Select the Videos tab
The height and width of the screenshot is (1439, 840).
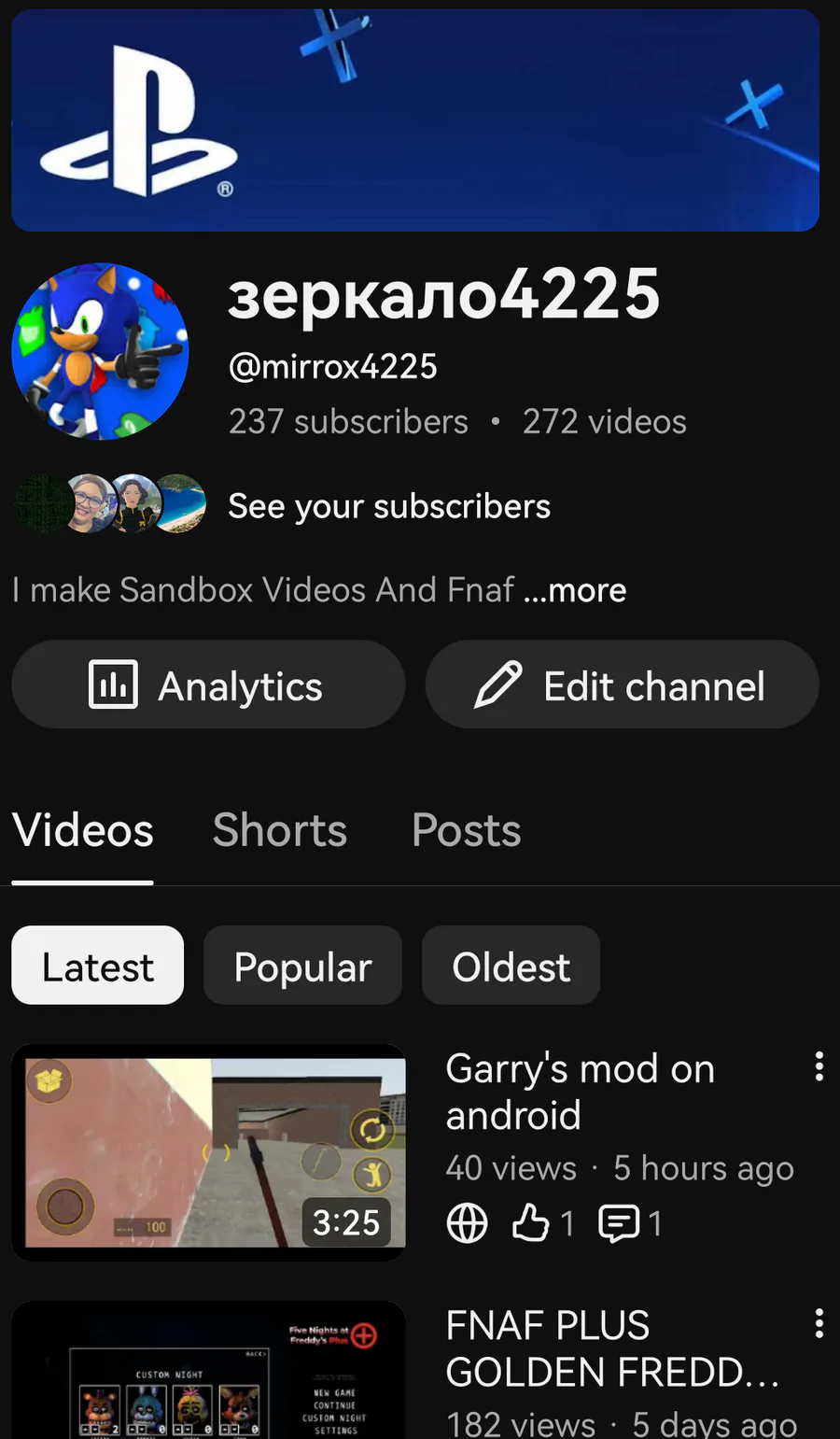(83, 830)
